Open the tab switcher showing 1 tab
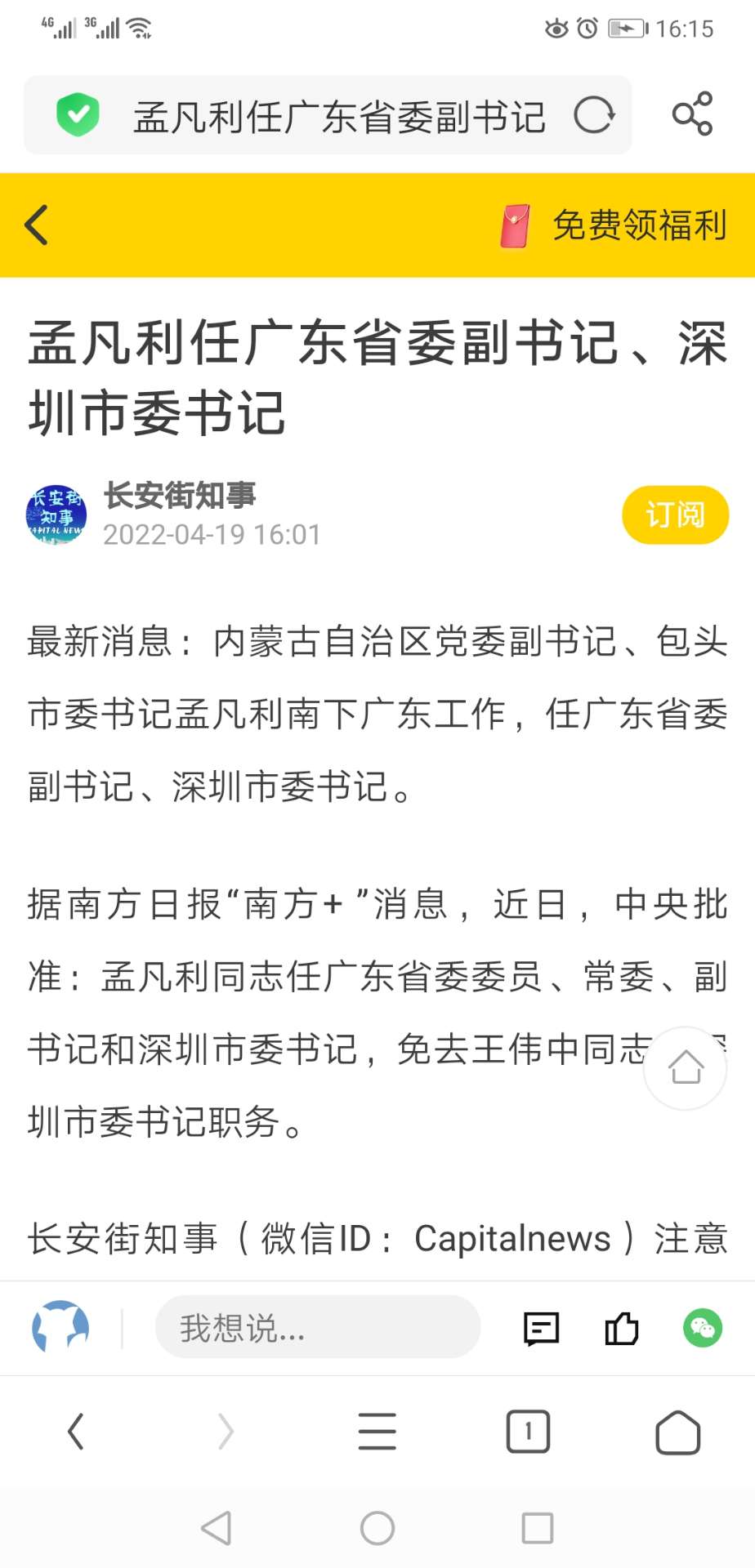Image resolution: width=755 pixels, height=1568 pixels. click(x=528, y=1432)
